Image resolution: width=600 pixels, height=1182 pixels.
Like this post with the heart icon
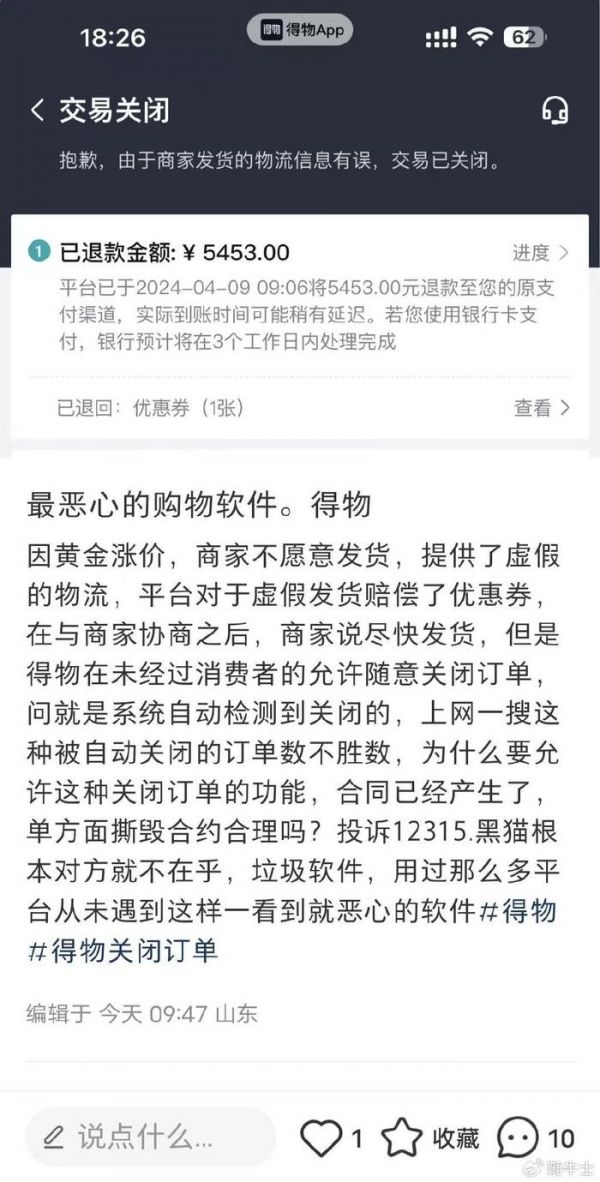322,1137
